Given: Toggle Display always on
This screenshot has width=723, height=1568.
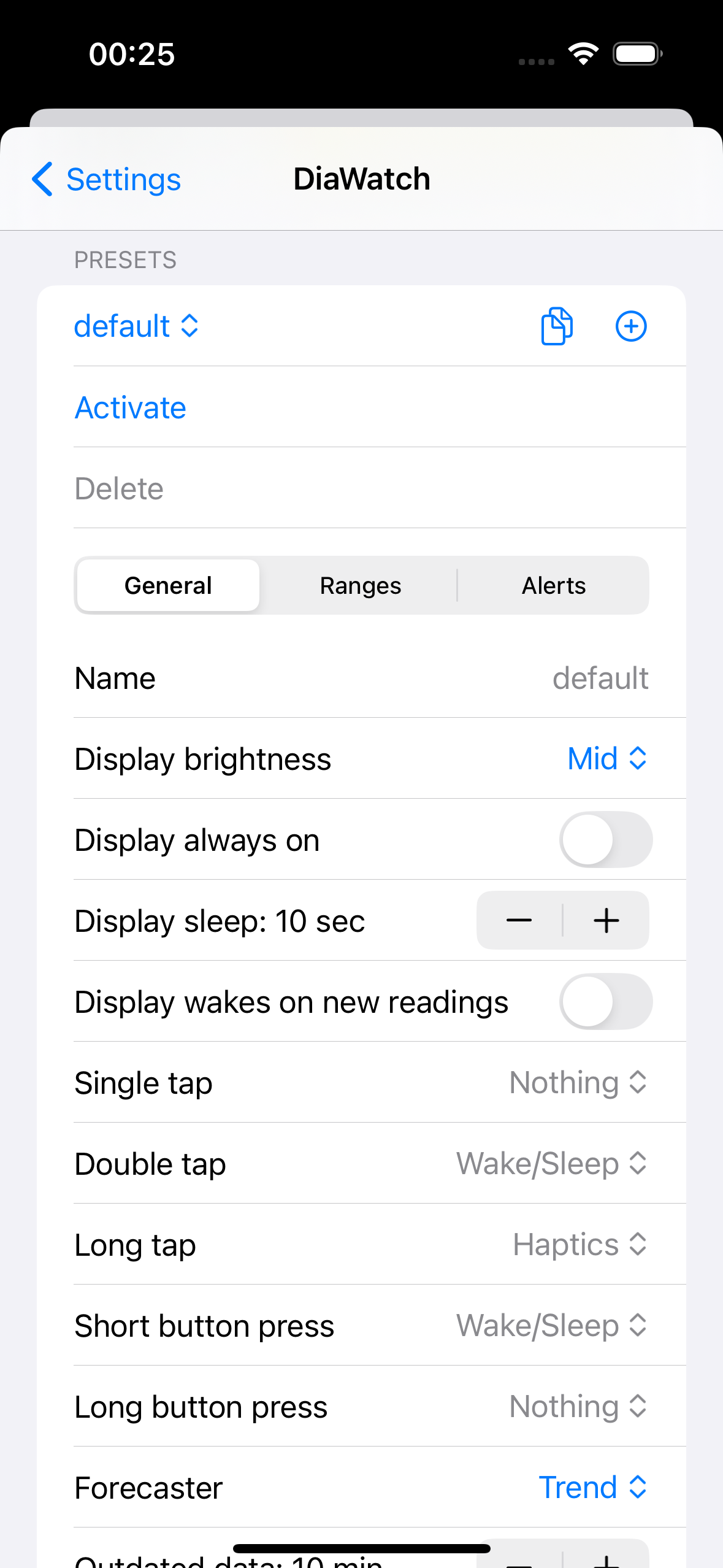Looking at the screenshot, I should (605, 840).
